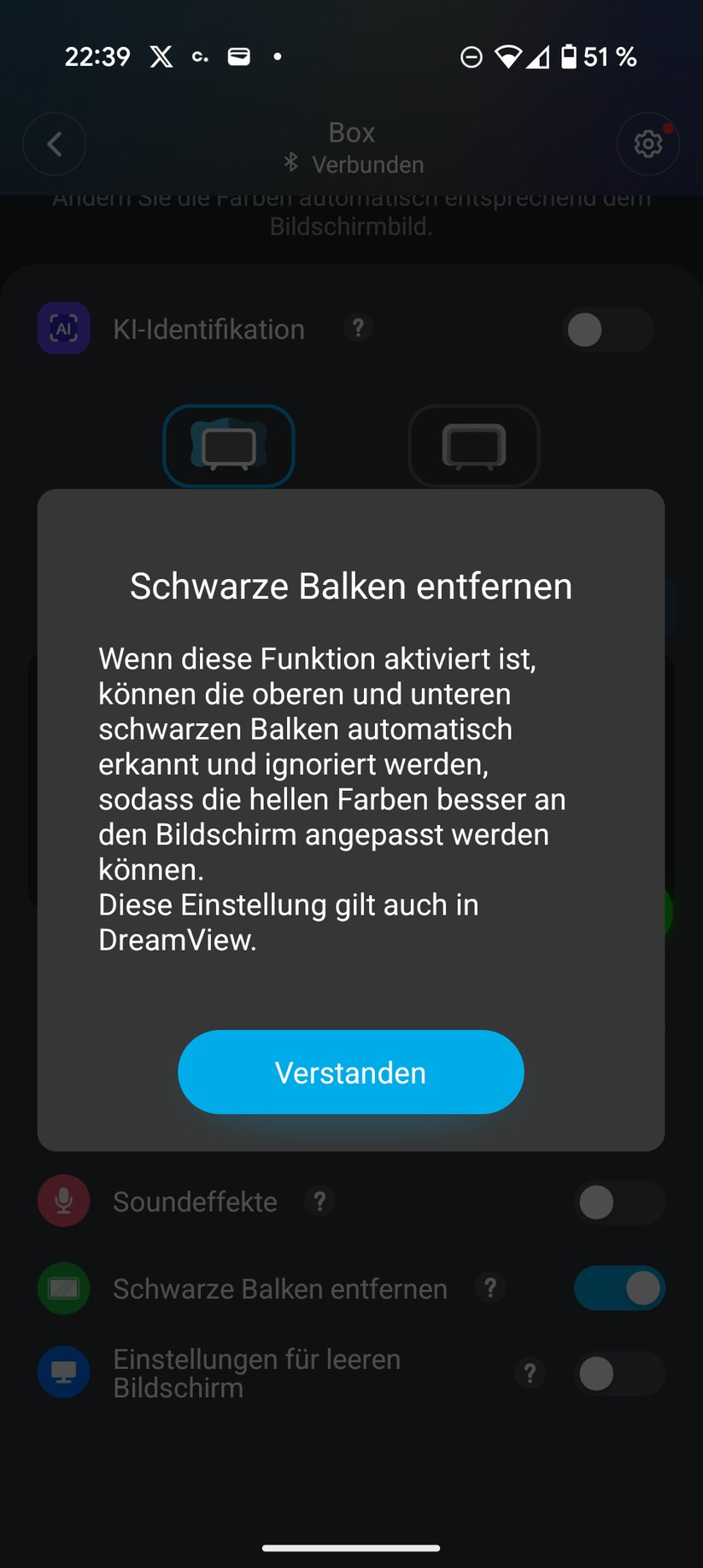Image resolution: width=703 pixels, height=1568 pixels.
Task: Click the KI-Identifikation AI icon
Action: pos(63,328)
